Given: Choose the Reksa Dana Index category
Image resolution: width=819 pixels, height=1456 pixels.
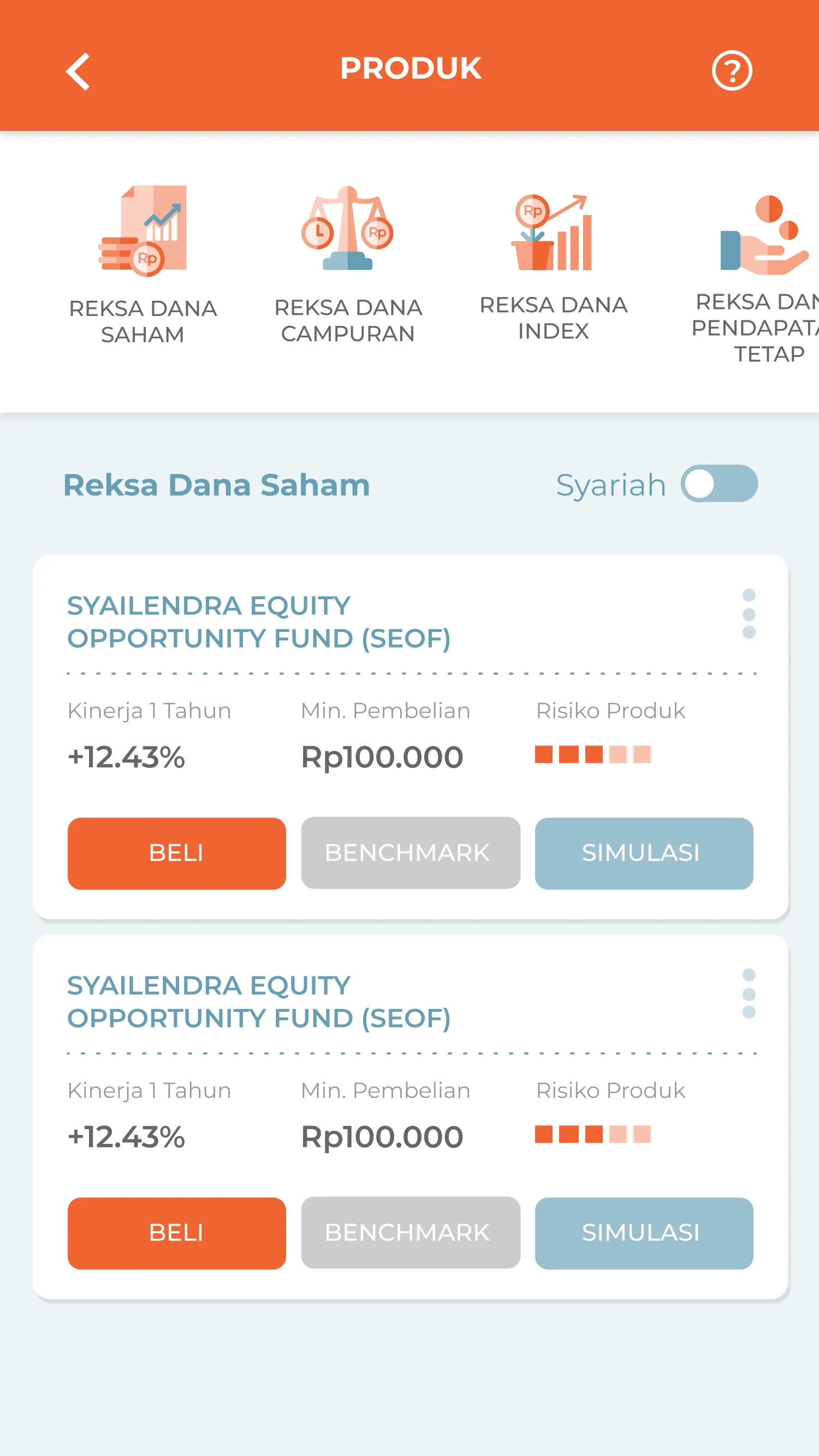Looking at the screenshot, I should click(553, 265).
